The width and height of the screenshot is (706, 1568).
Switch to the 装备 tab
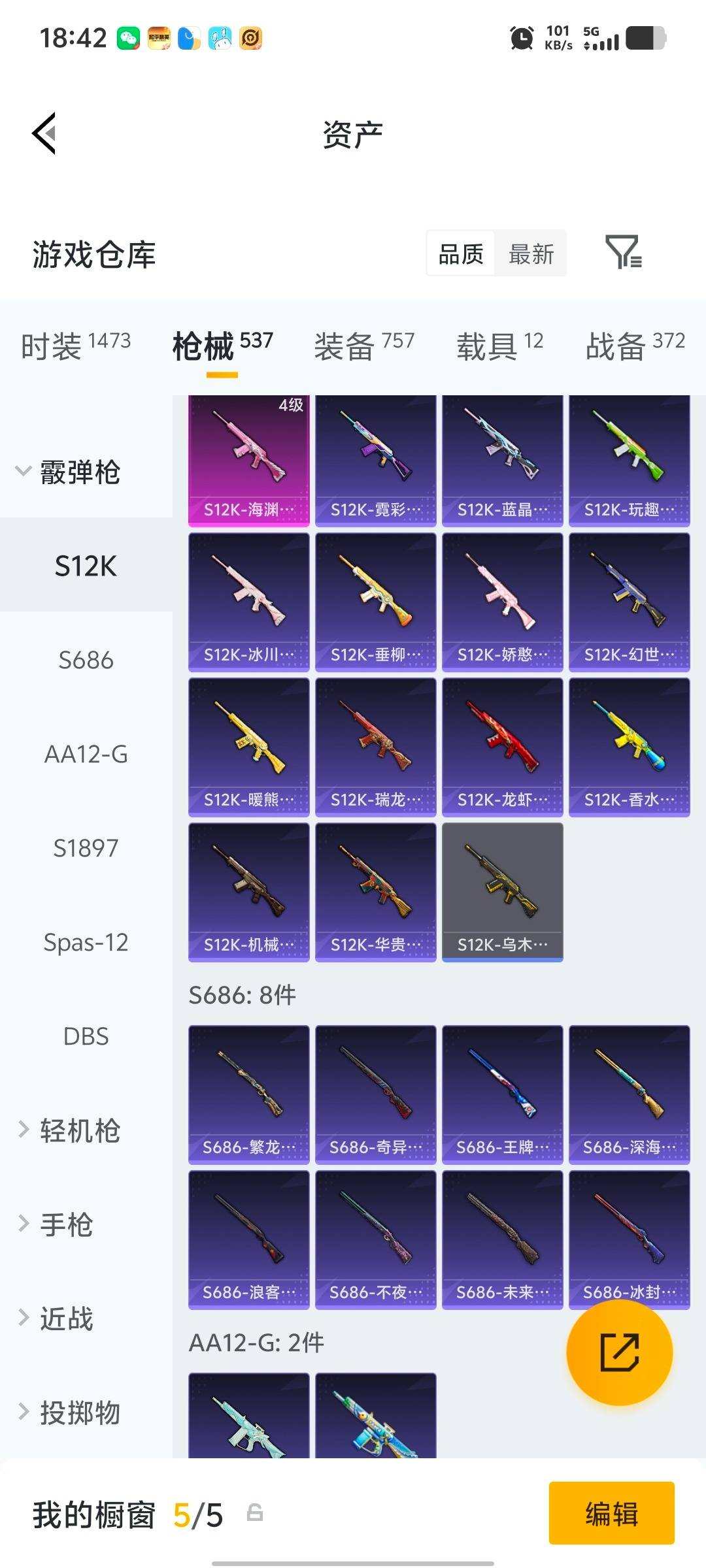click(x=363, y=344)
